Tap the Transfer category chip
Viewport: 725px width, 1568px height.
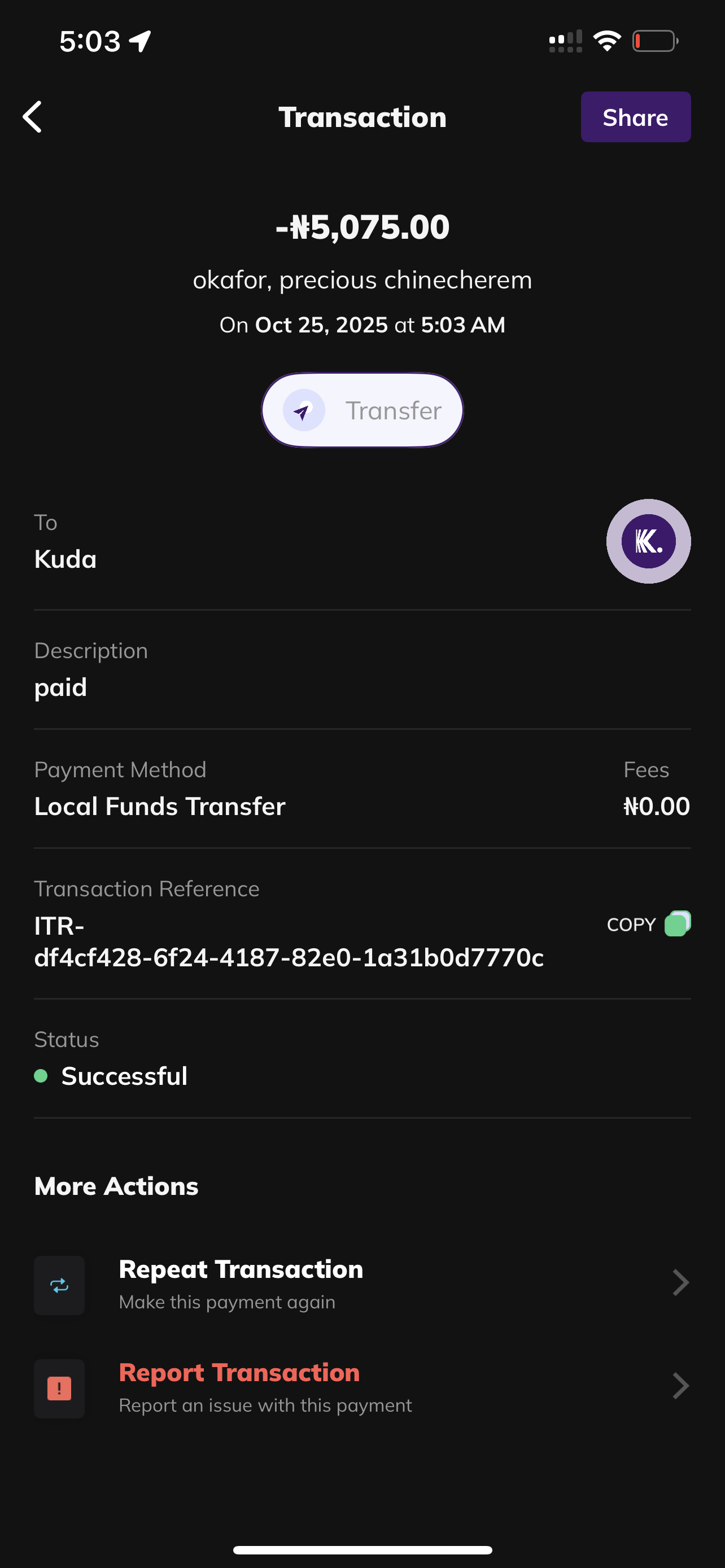pos(362,410)
